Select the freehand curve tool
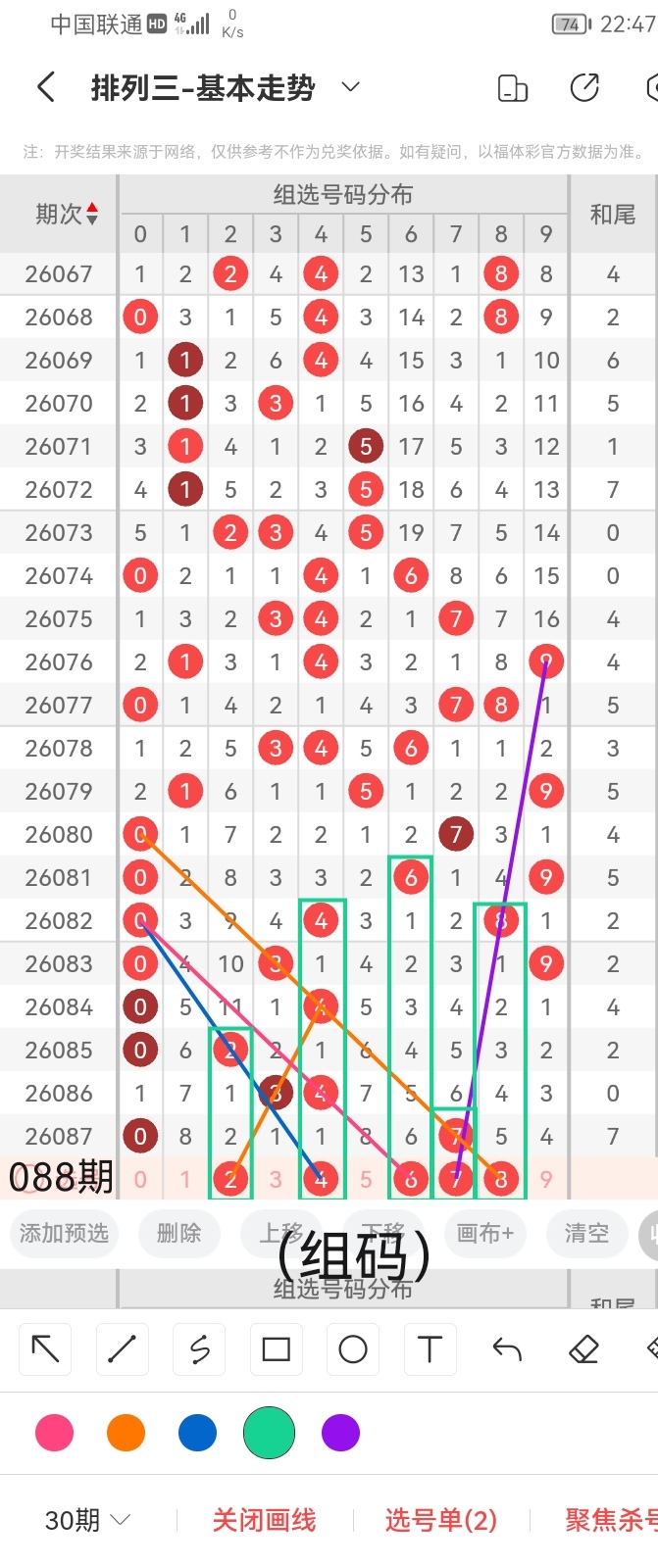 tap(199, 1349)
